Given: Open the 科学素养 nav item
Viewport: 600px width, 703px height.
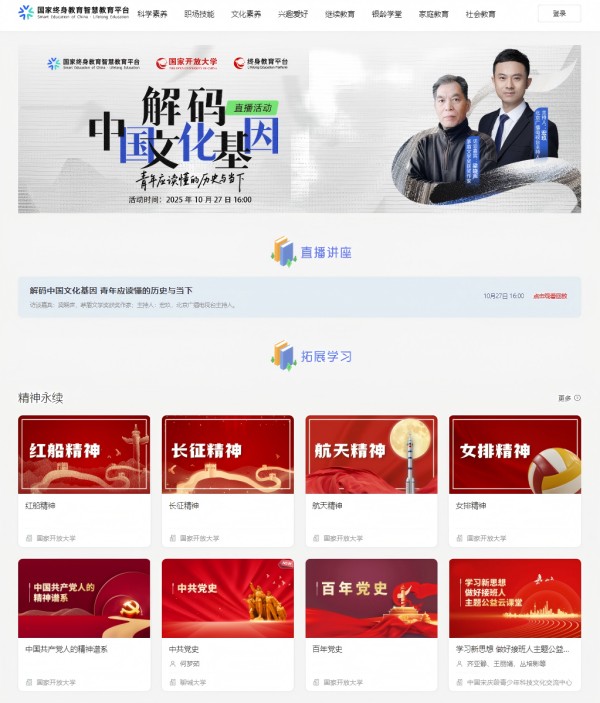Looking at the screenshot, I should tap(152, 14).
